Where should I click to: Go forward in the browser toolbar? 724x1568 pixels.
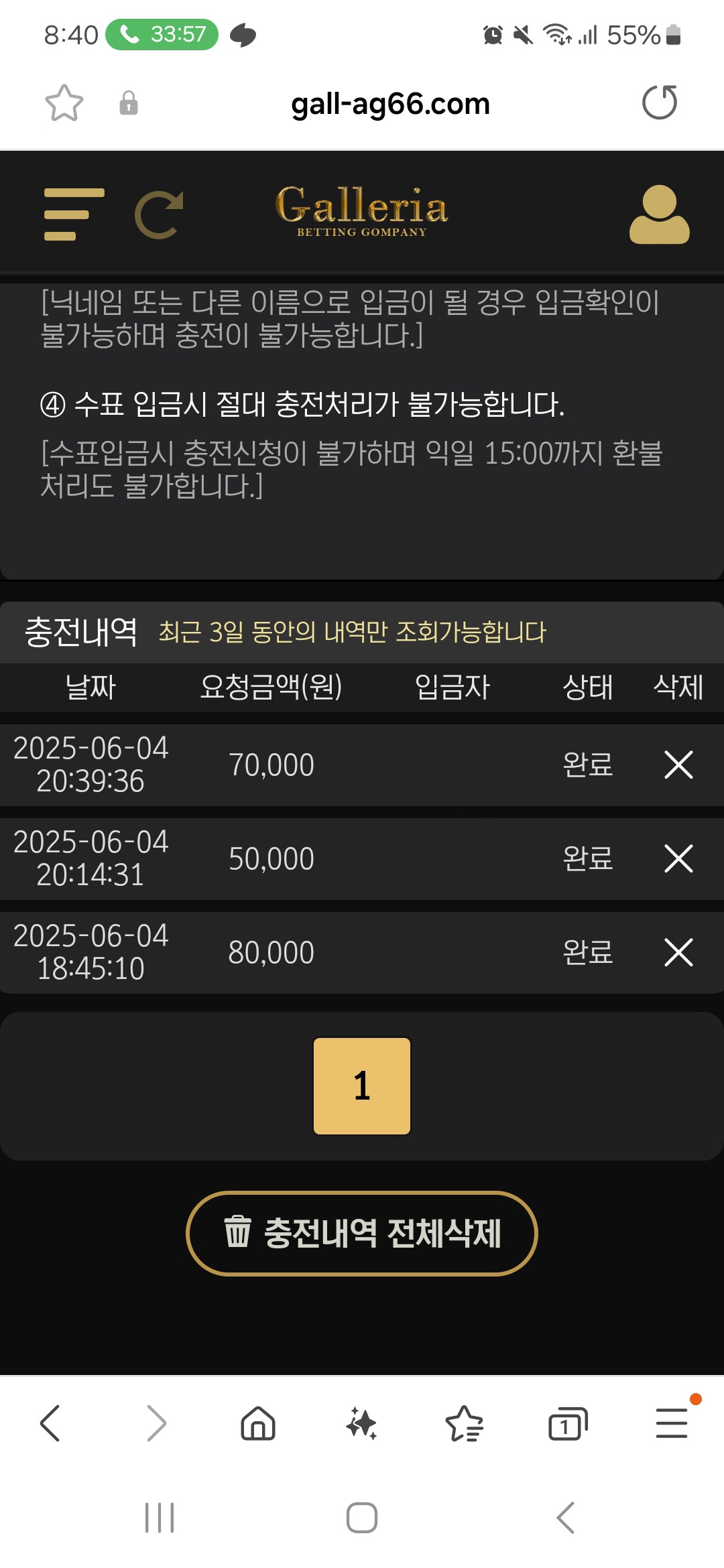click(156, 1423)
